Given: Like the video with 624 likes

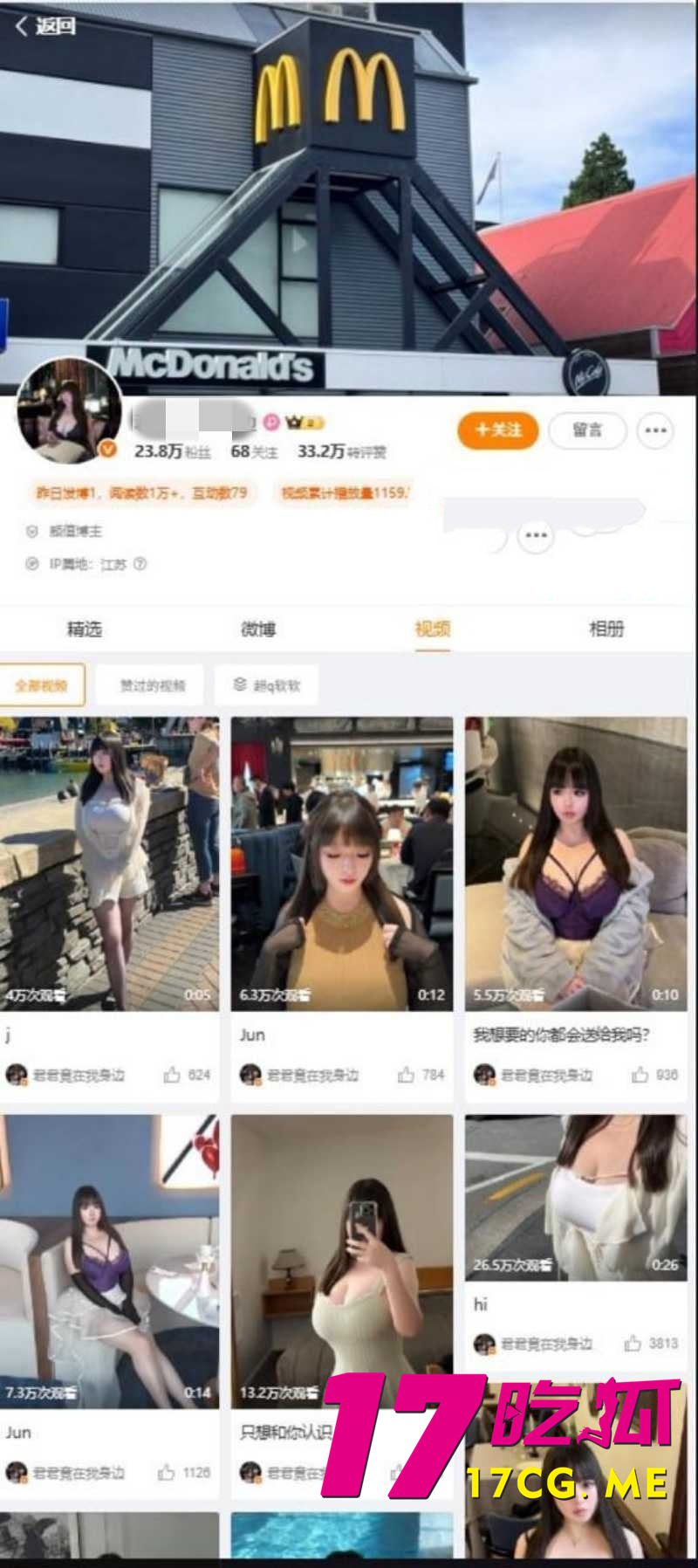Looking at the screenshot, I should [172, 1075].
